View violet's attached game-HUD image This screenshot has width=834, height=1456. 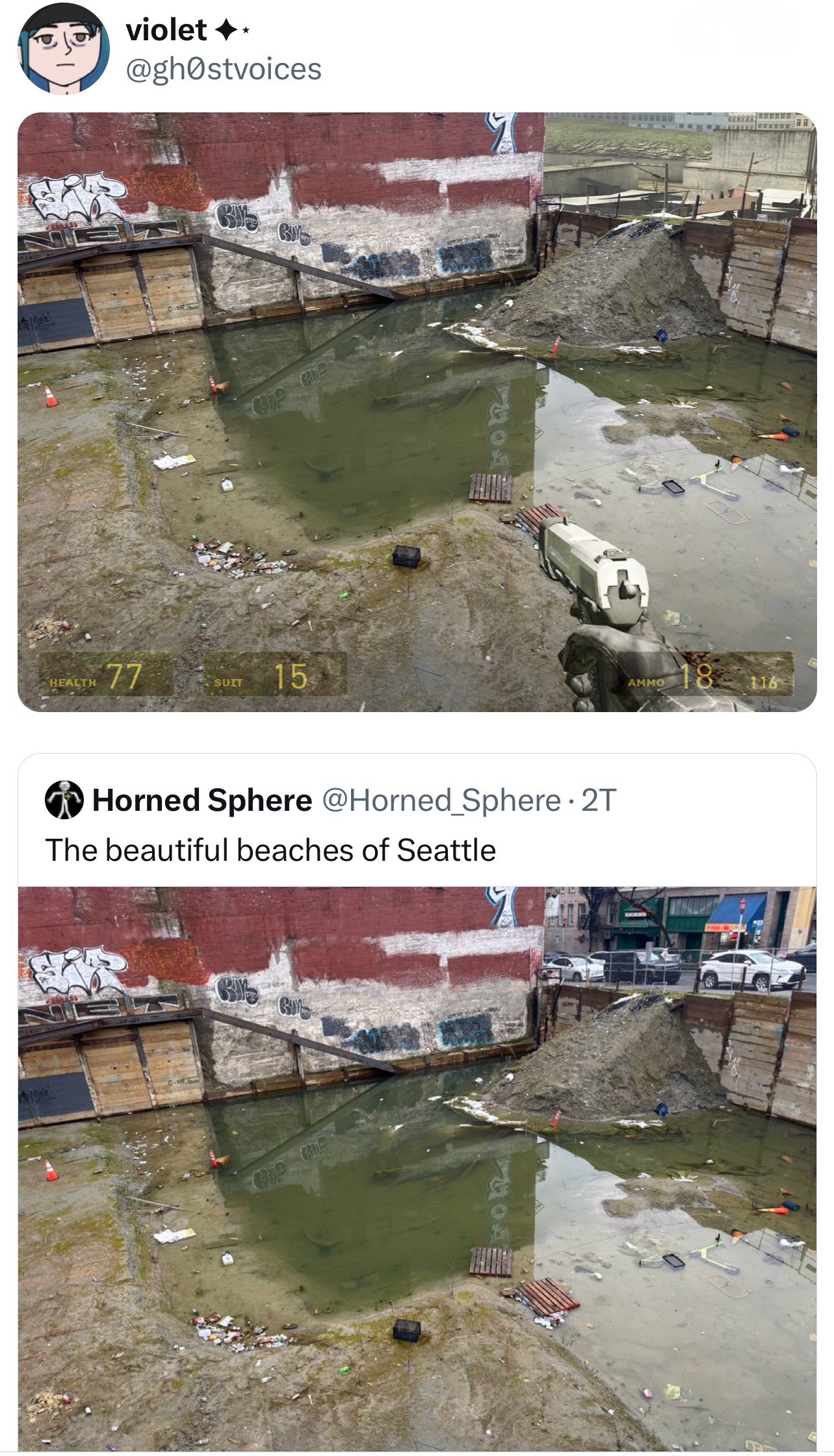[416, 411]
